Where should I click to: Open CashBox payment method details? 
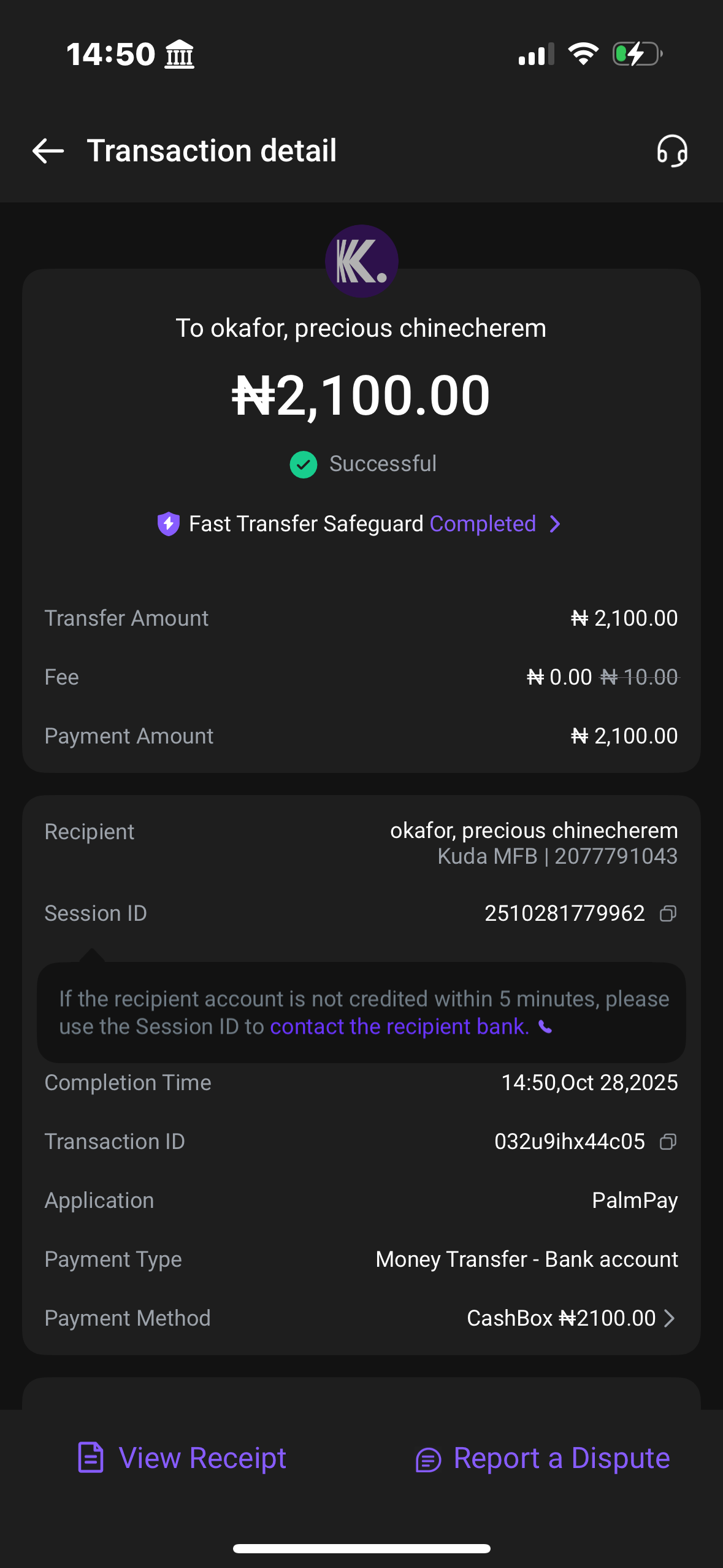pyautogui.click(x=572, y=1318)
